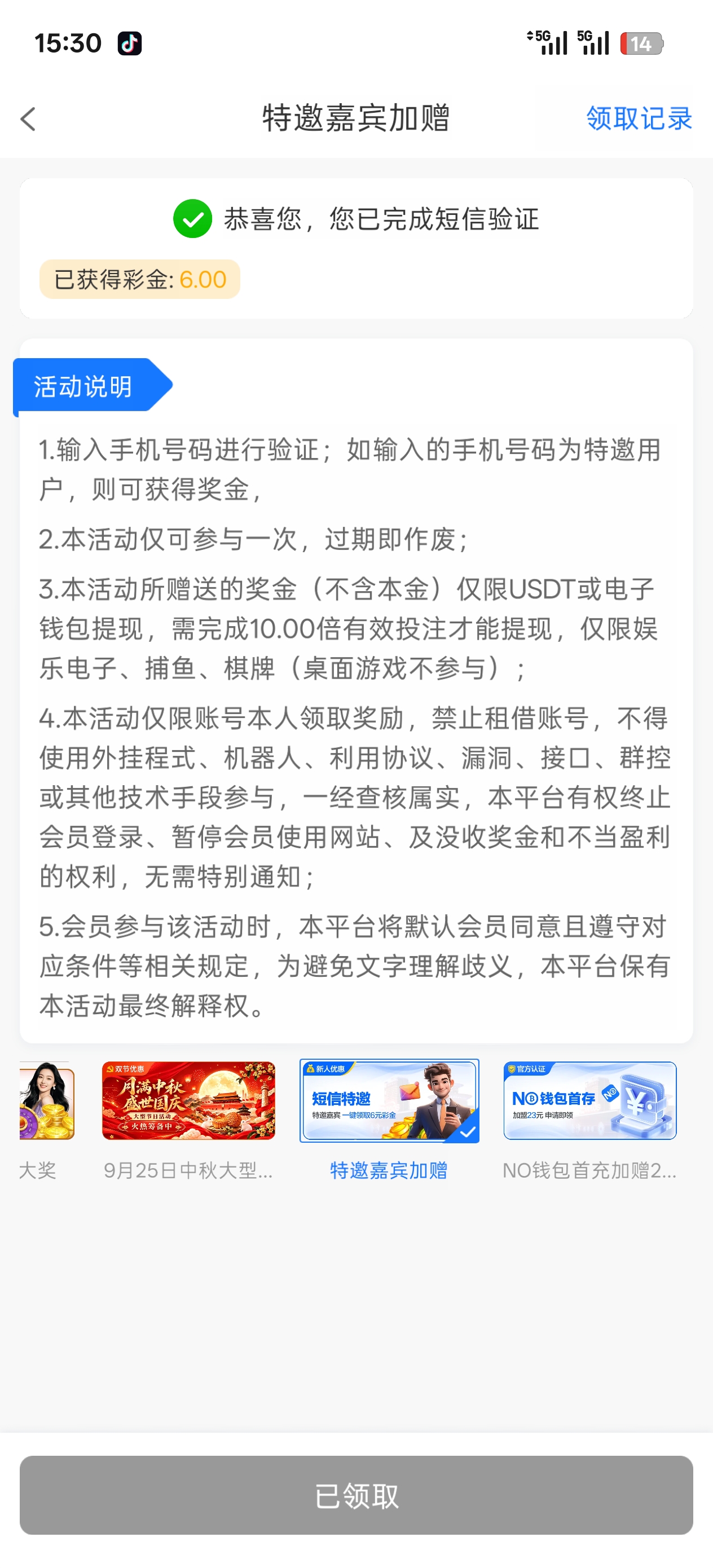This screenshot has height=1568, width=713.
Task: Open 领取记录 claim records
Action: tap(639, 118)
